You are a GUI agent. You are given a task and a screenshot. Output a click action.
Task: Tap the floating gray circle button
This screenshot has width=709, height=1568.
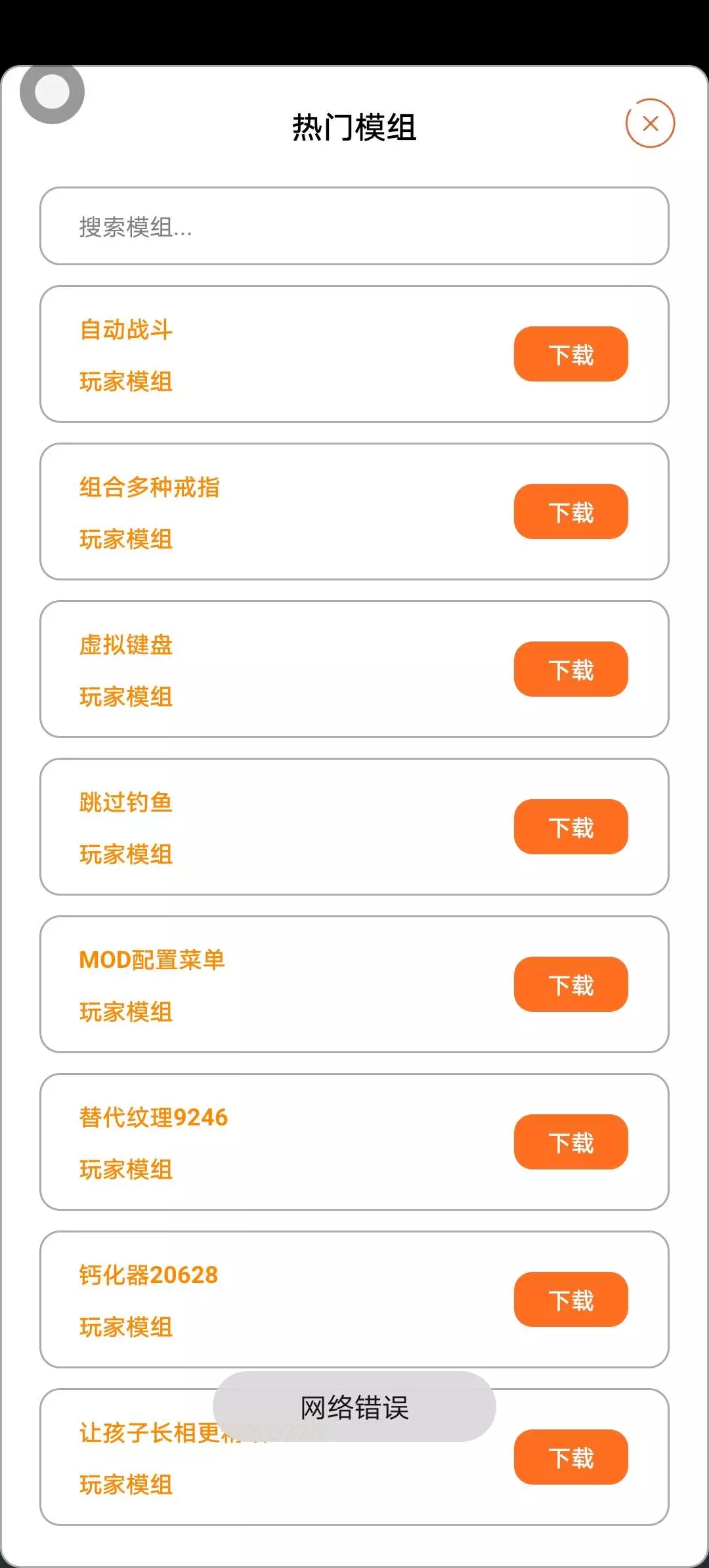click(x=52, y=92)
